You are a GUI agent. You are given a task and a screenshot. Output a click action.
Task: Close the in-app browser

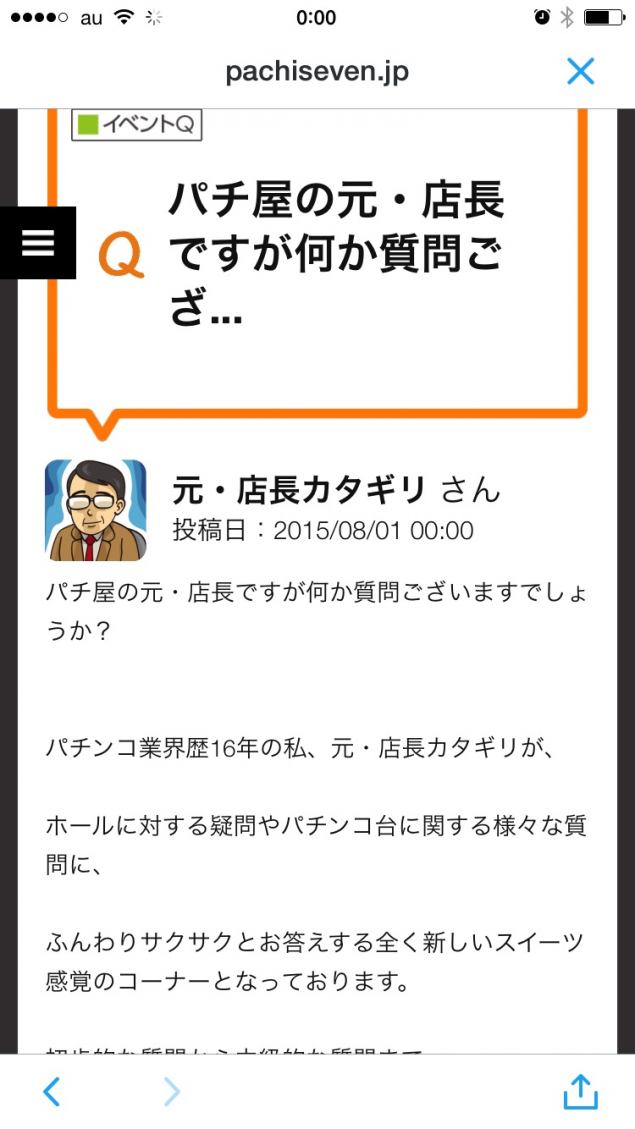click(580, 72)
